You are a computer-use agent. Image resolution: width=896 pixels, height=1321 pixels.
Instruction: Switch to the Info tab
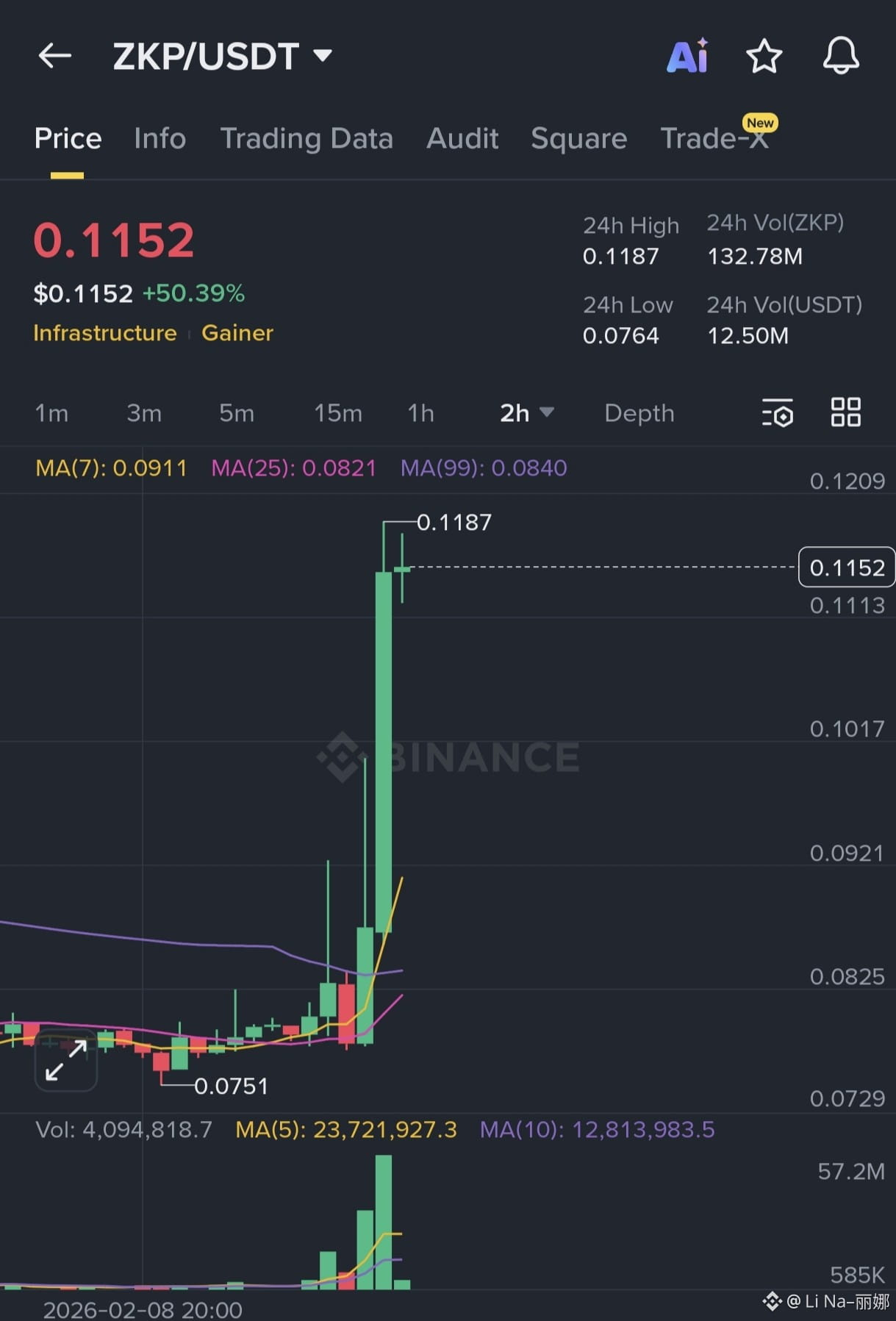(x=160, y=138)
